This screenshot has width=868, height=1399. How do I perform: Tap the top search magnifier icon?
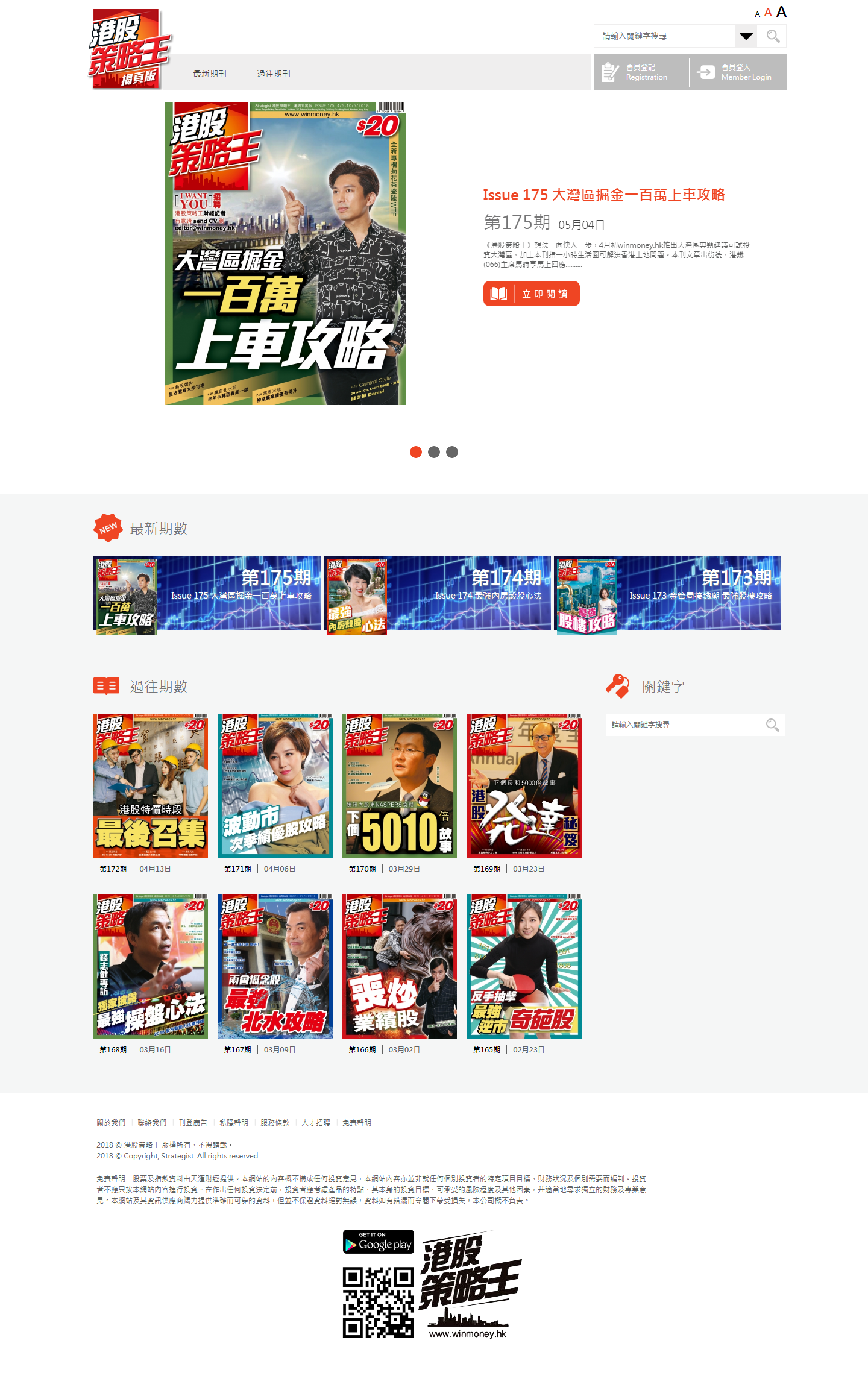click(x=773, y=36)
